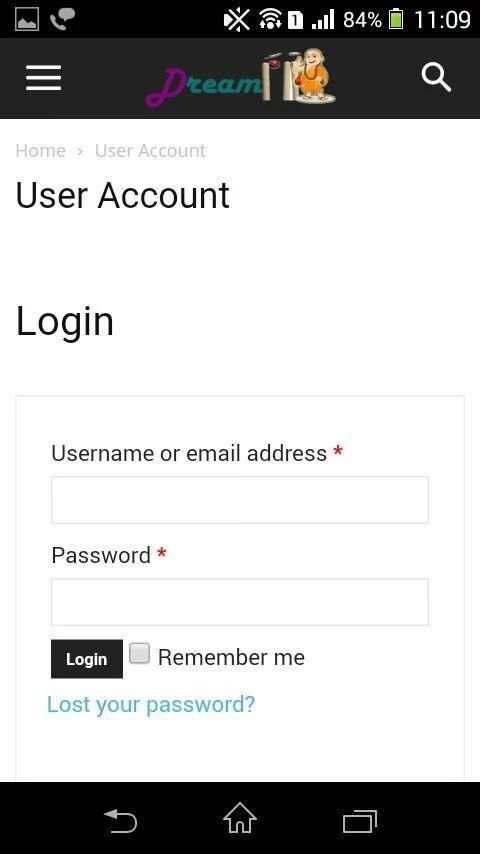The image size is (480, 854).
Task: Focus the username or email address field
Action: 240,500
